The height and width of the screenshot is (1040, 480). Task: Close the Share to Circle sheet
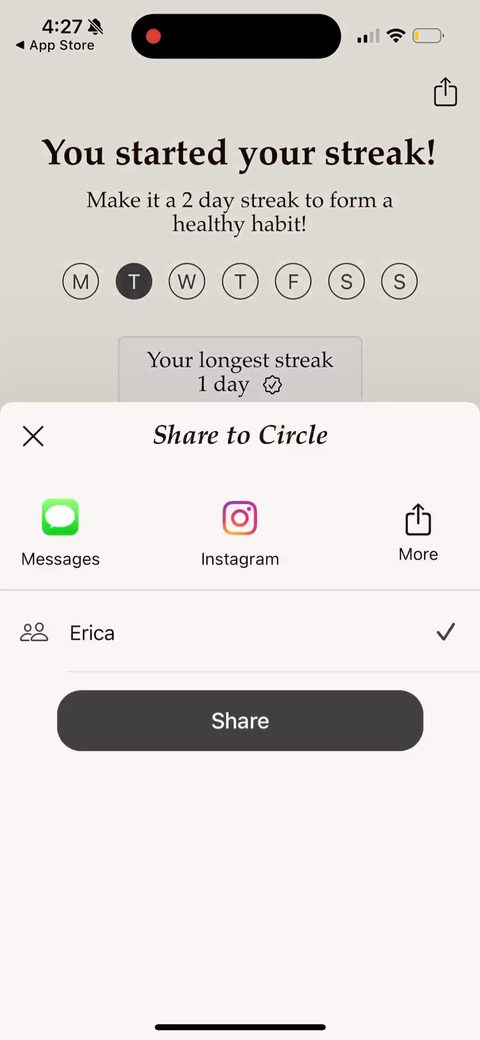(33, 436)
